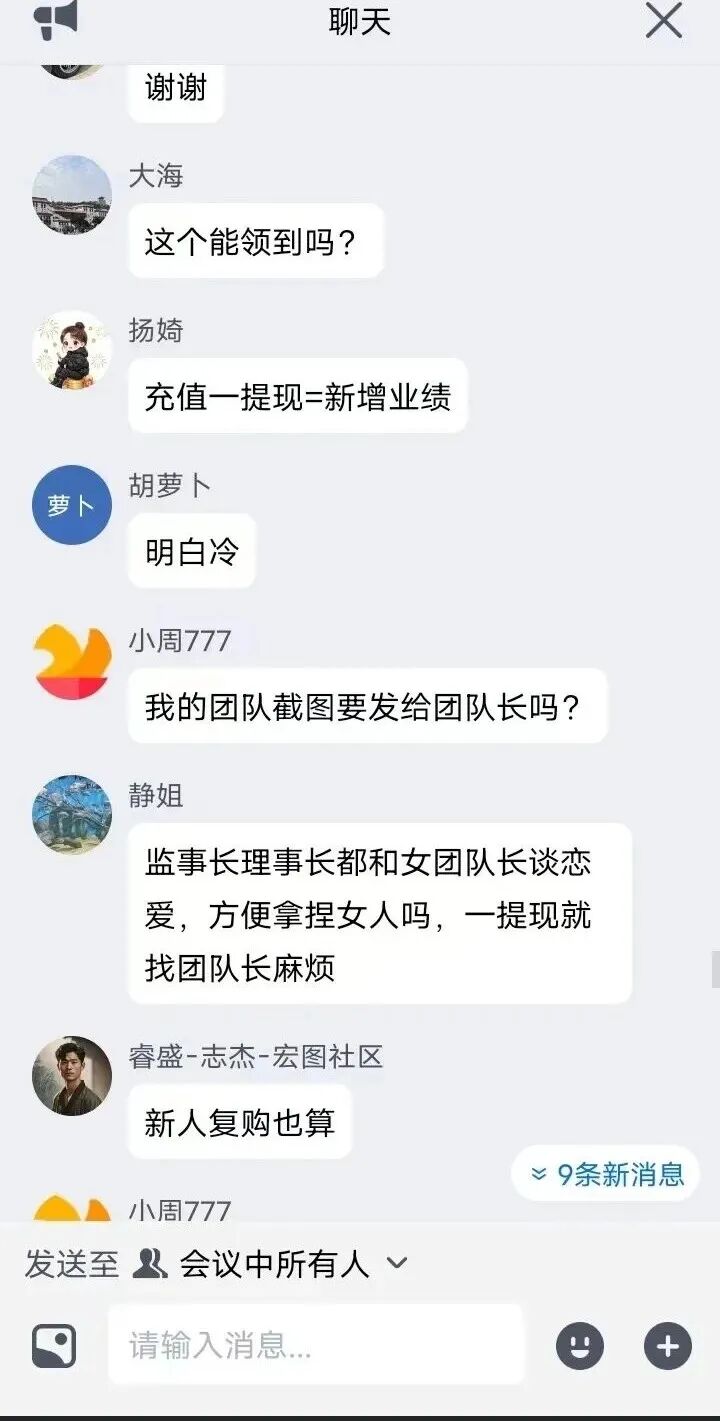
Task: Click 扬琦's avatar
Action: point(71,351)
